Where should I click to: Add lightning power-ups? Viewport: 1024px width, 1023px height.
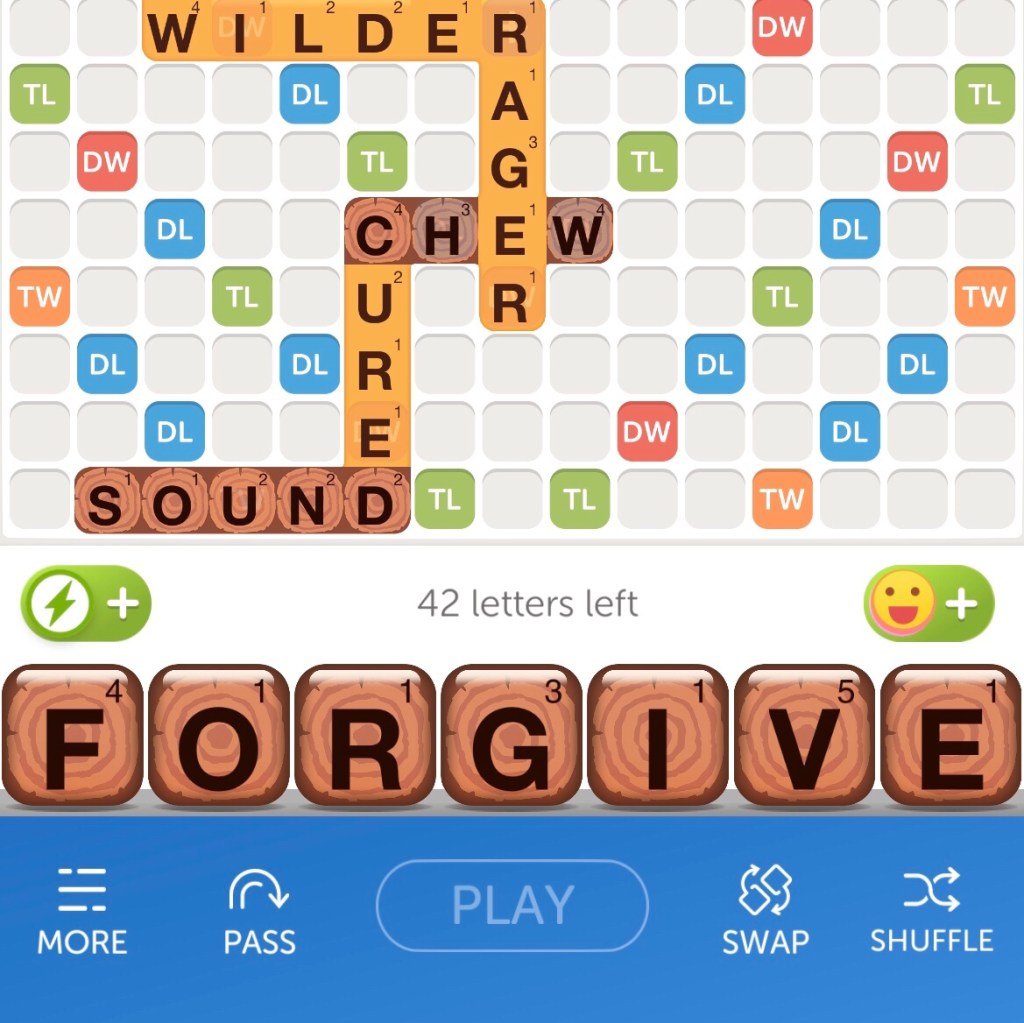(x=86, y=604)
